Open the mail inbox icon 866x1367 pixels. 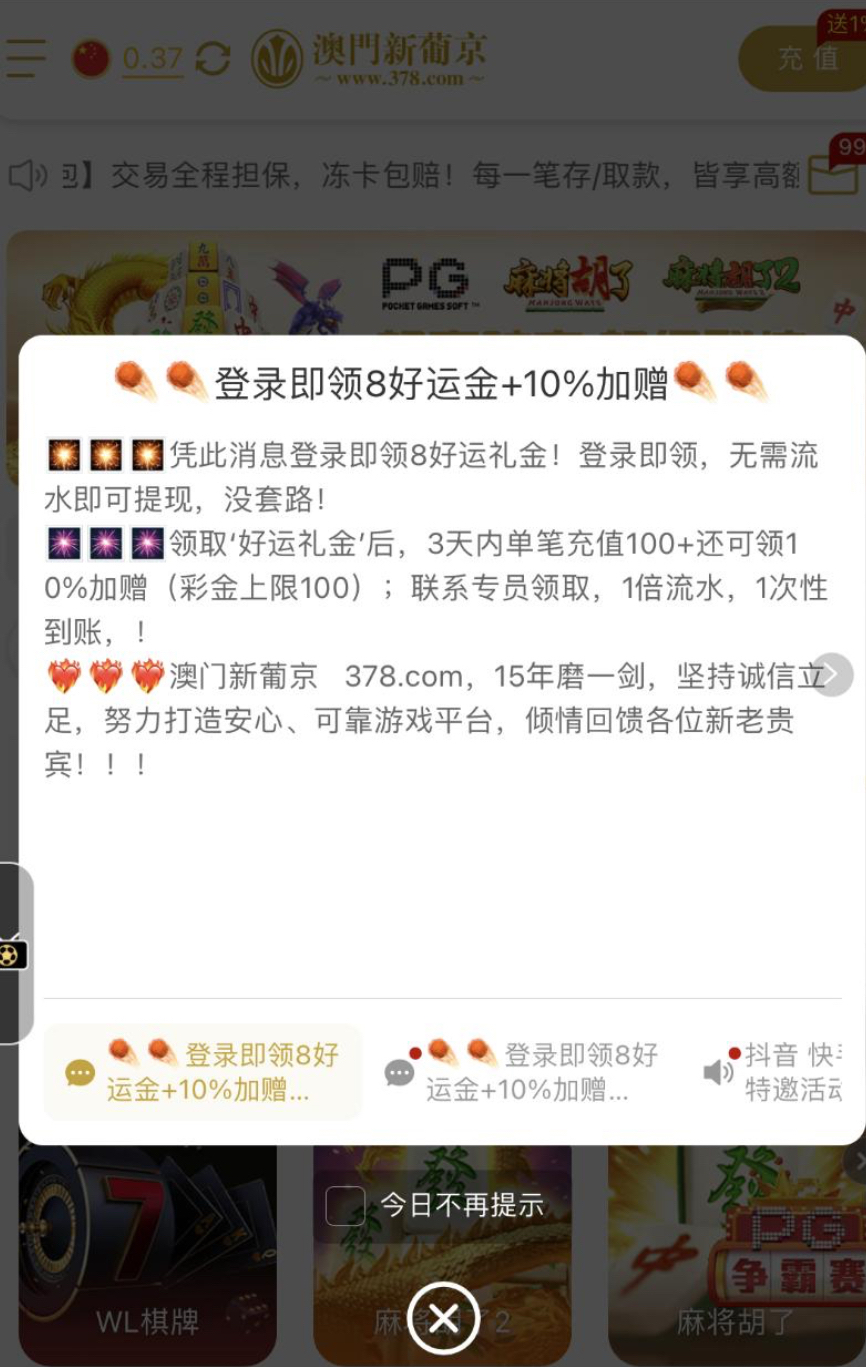(x=832, y=176)
